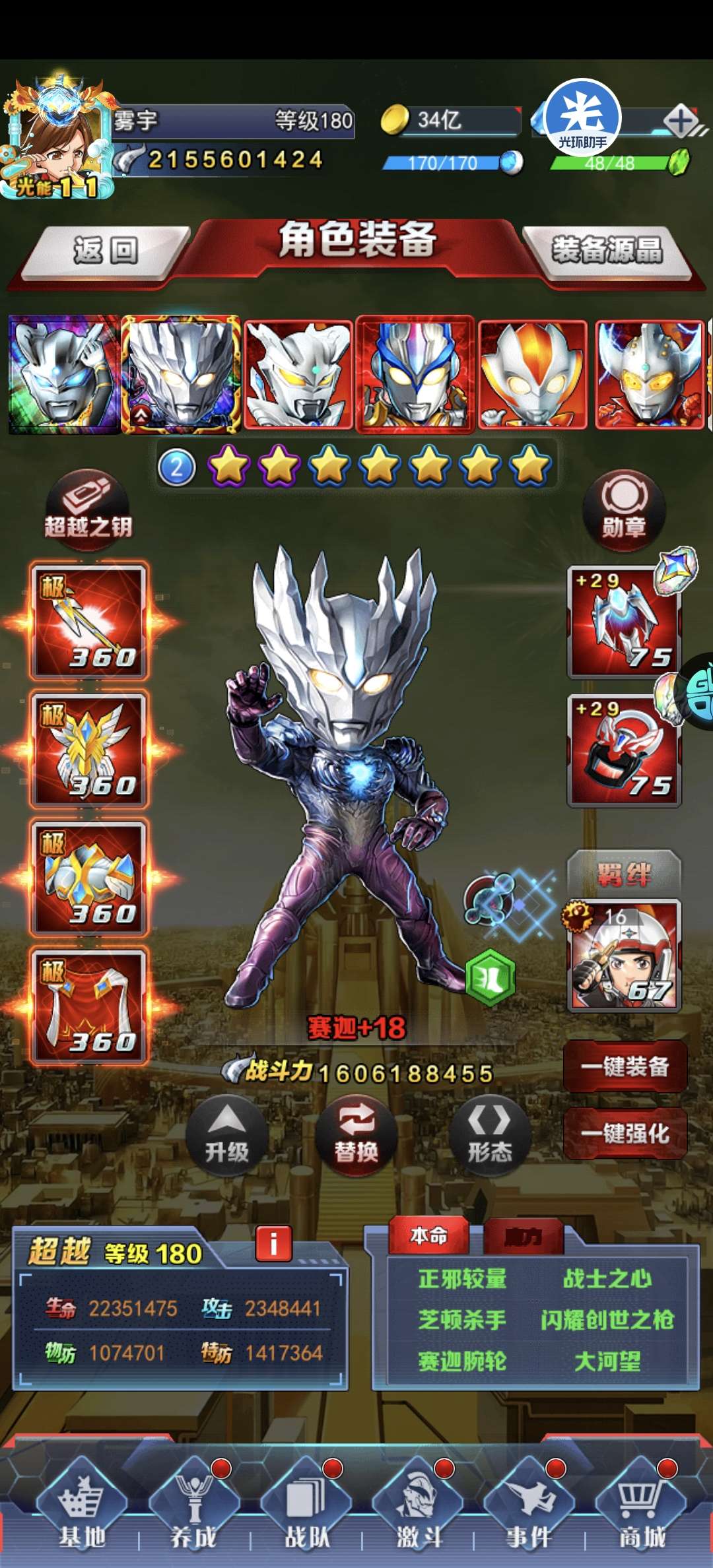Open the 勋章 medal section
The height and width of the screenshot is (1568, 713).
tap(624, 509)
